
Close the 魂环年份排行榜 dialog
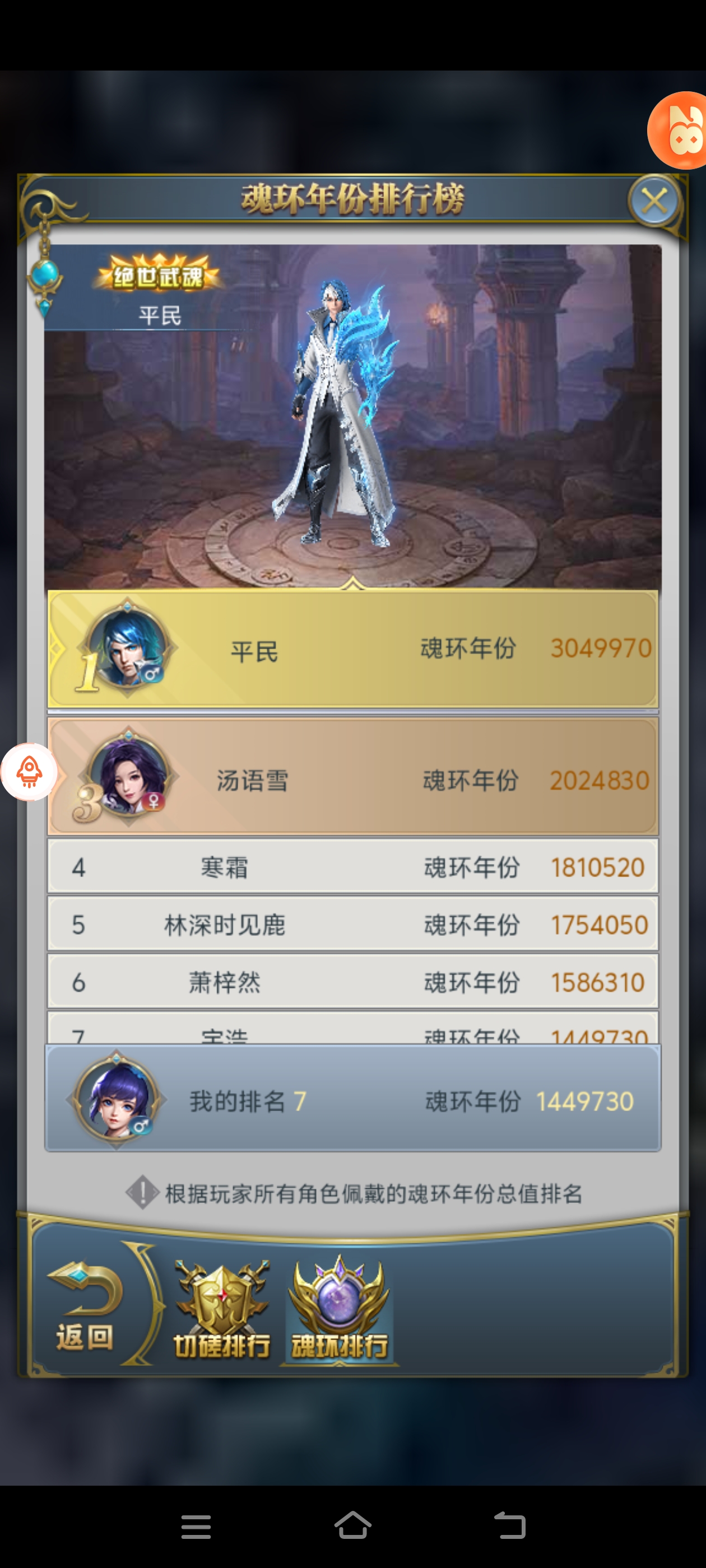654,200
